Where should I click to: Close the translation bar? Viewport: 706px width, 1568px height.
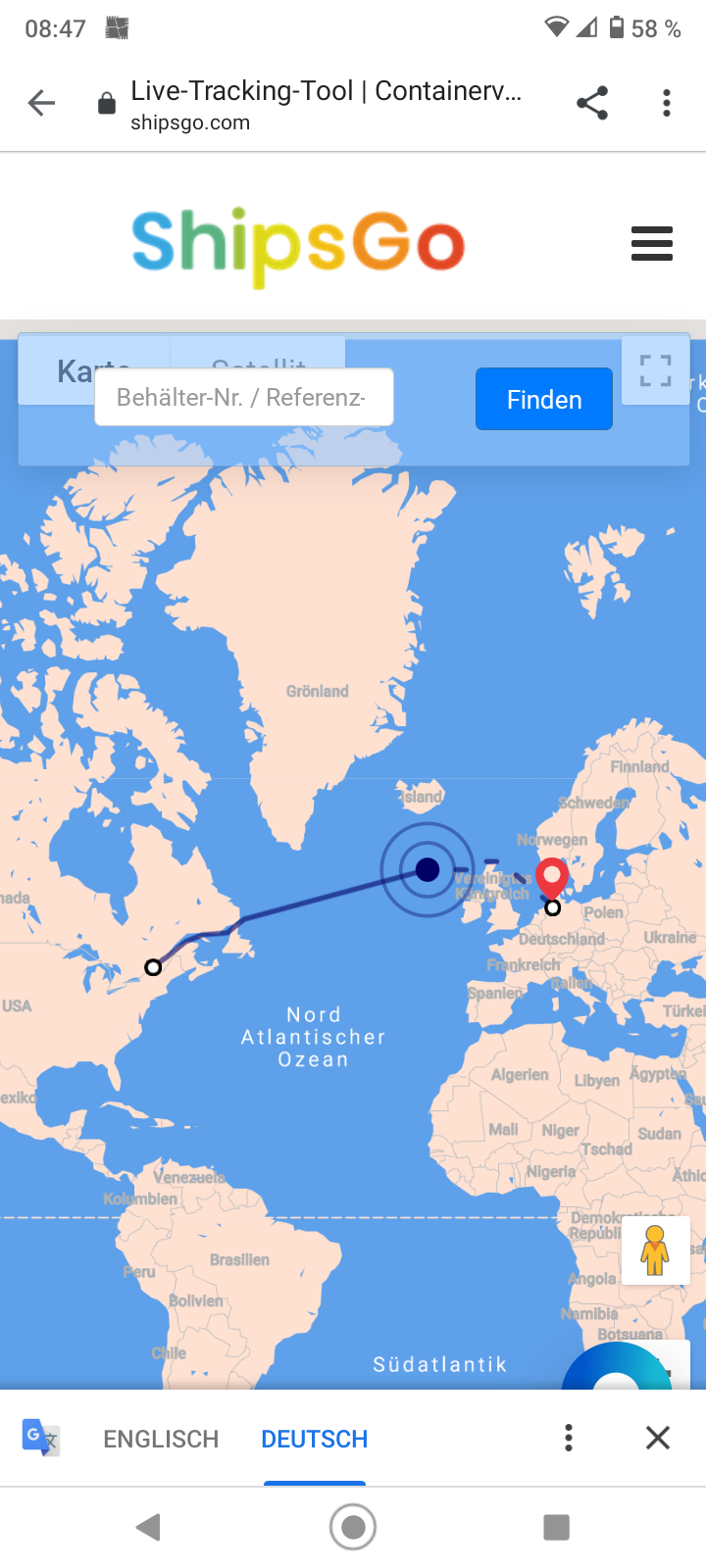point(658,1438)
